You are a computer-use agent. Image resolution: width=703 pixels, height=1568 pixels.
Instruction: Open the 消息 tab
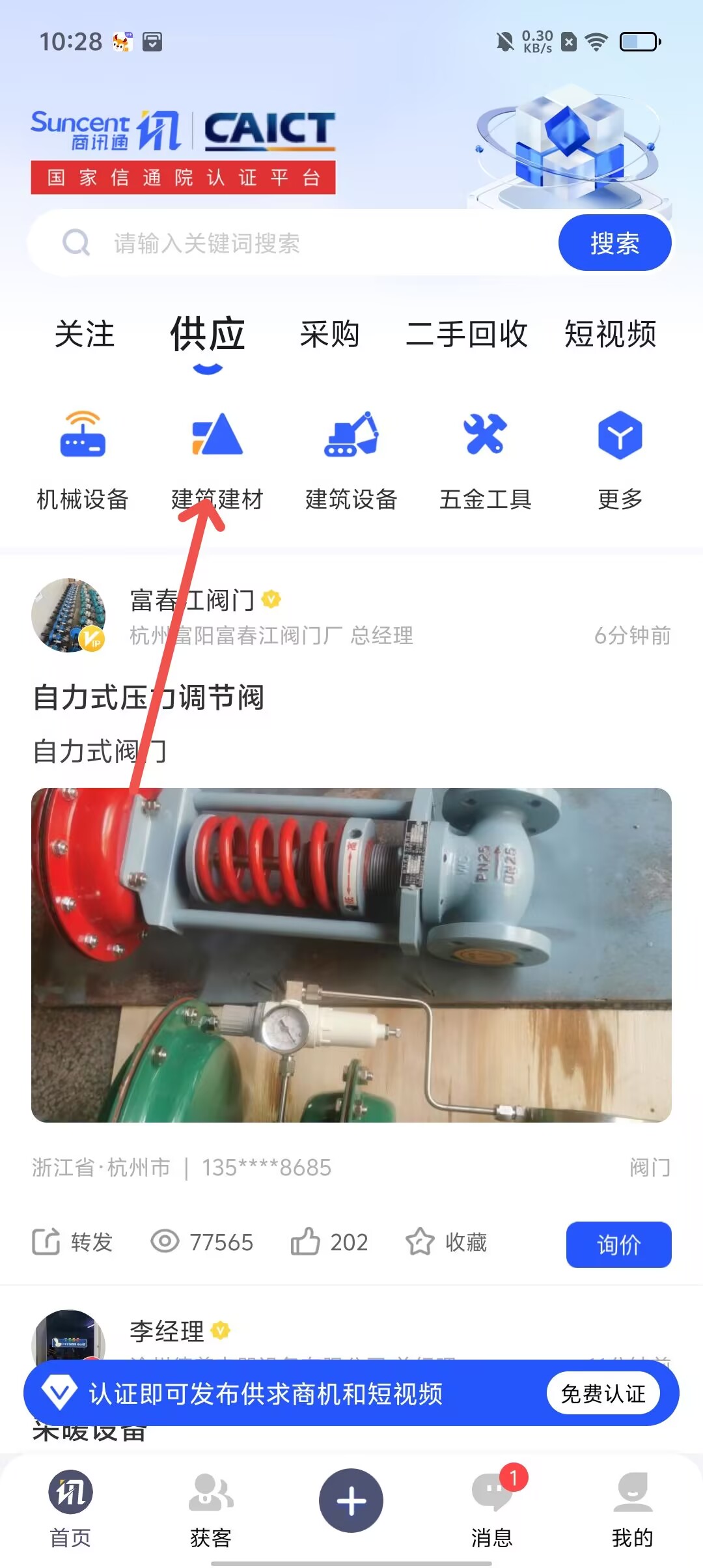492,1509
